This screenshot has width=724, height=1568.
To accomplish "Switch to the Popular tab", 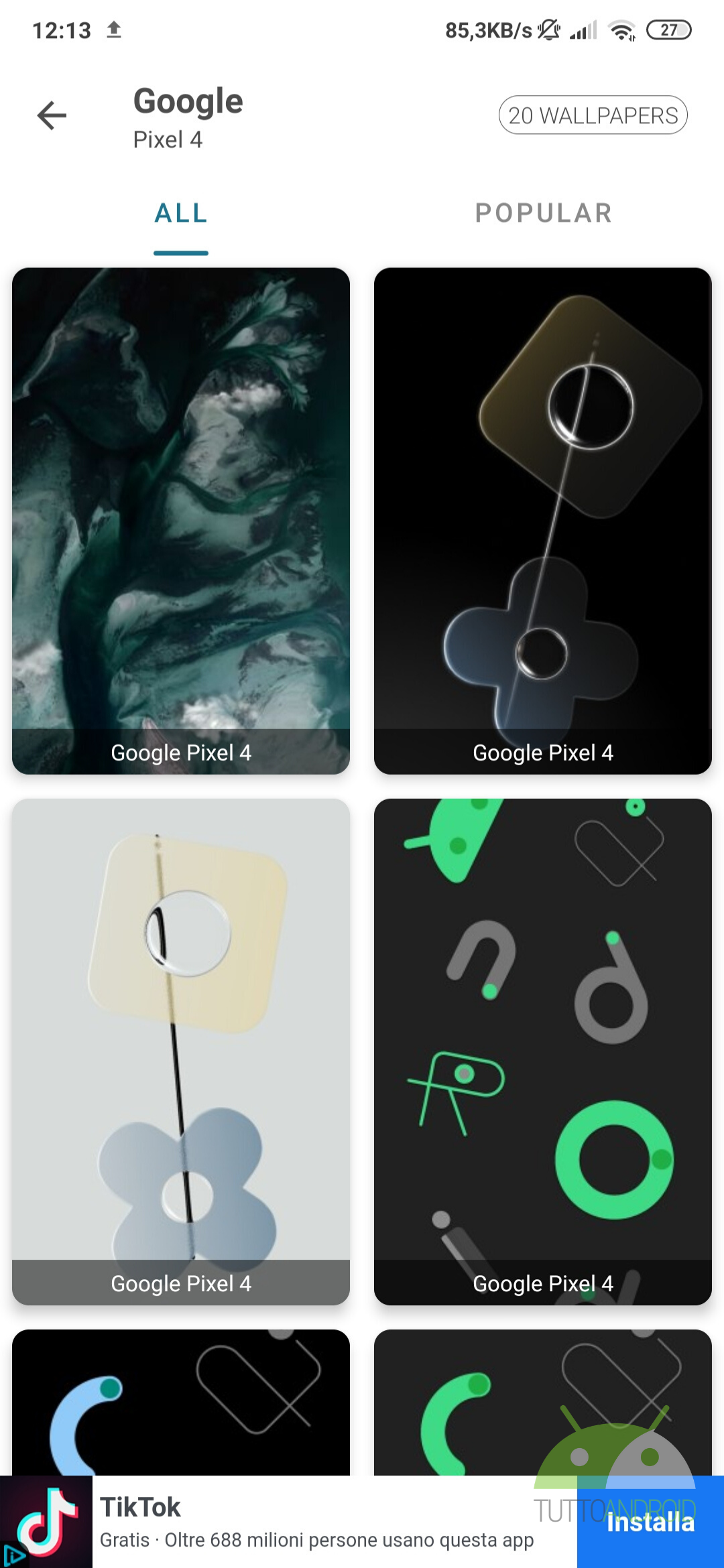I will tap(543, 213).
